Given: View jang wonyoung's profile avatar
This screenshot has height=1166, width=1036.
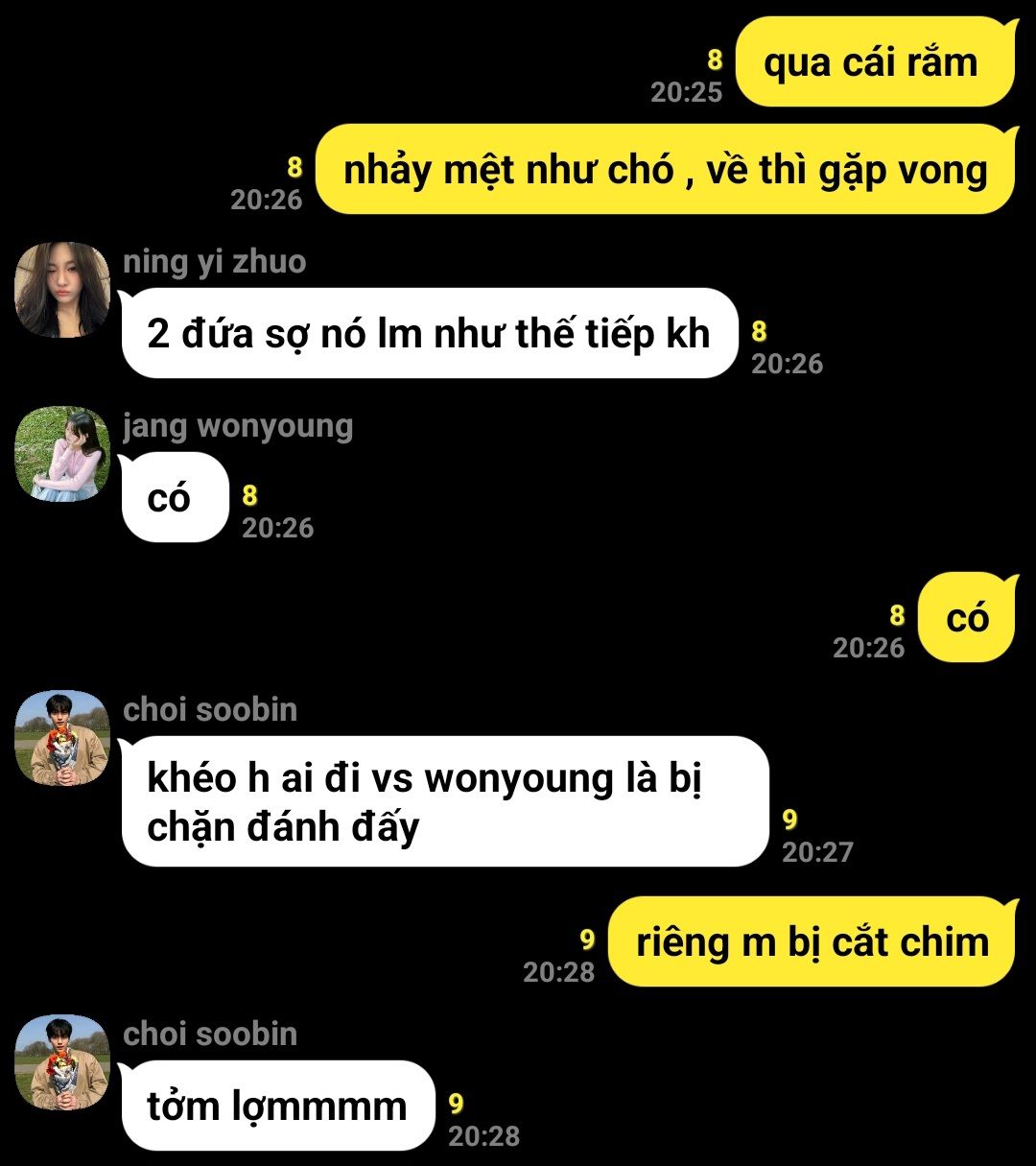Looking at the screenshot, I should (x=62, y=454).
